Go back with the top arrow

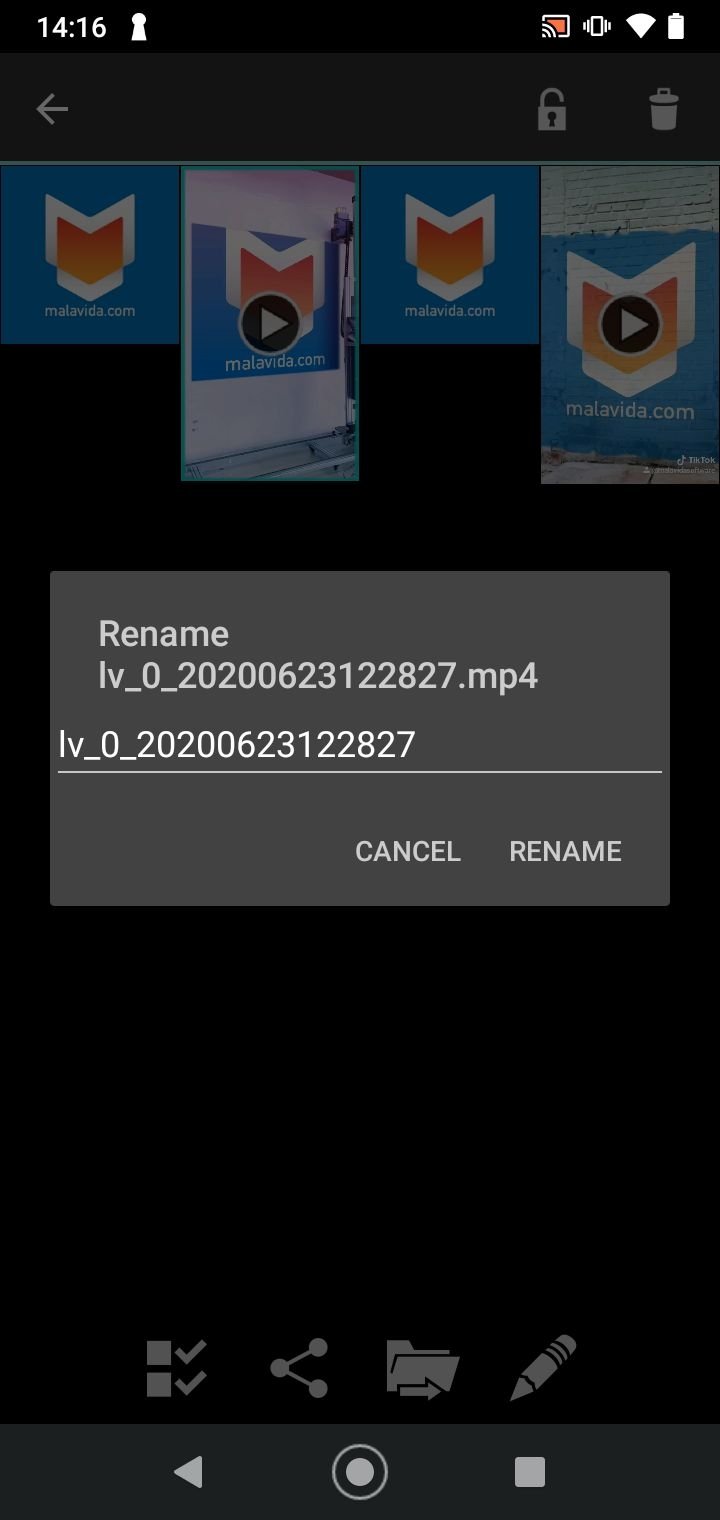coord(52,109)
